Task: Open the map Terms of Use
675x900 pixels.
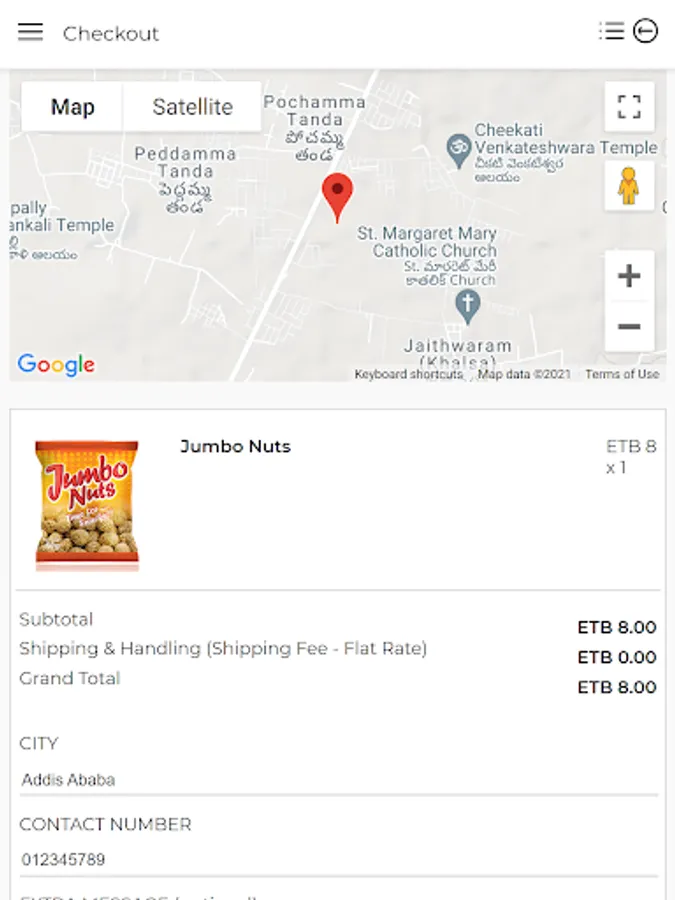Action: pos(622,374)
